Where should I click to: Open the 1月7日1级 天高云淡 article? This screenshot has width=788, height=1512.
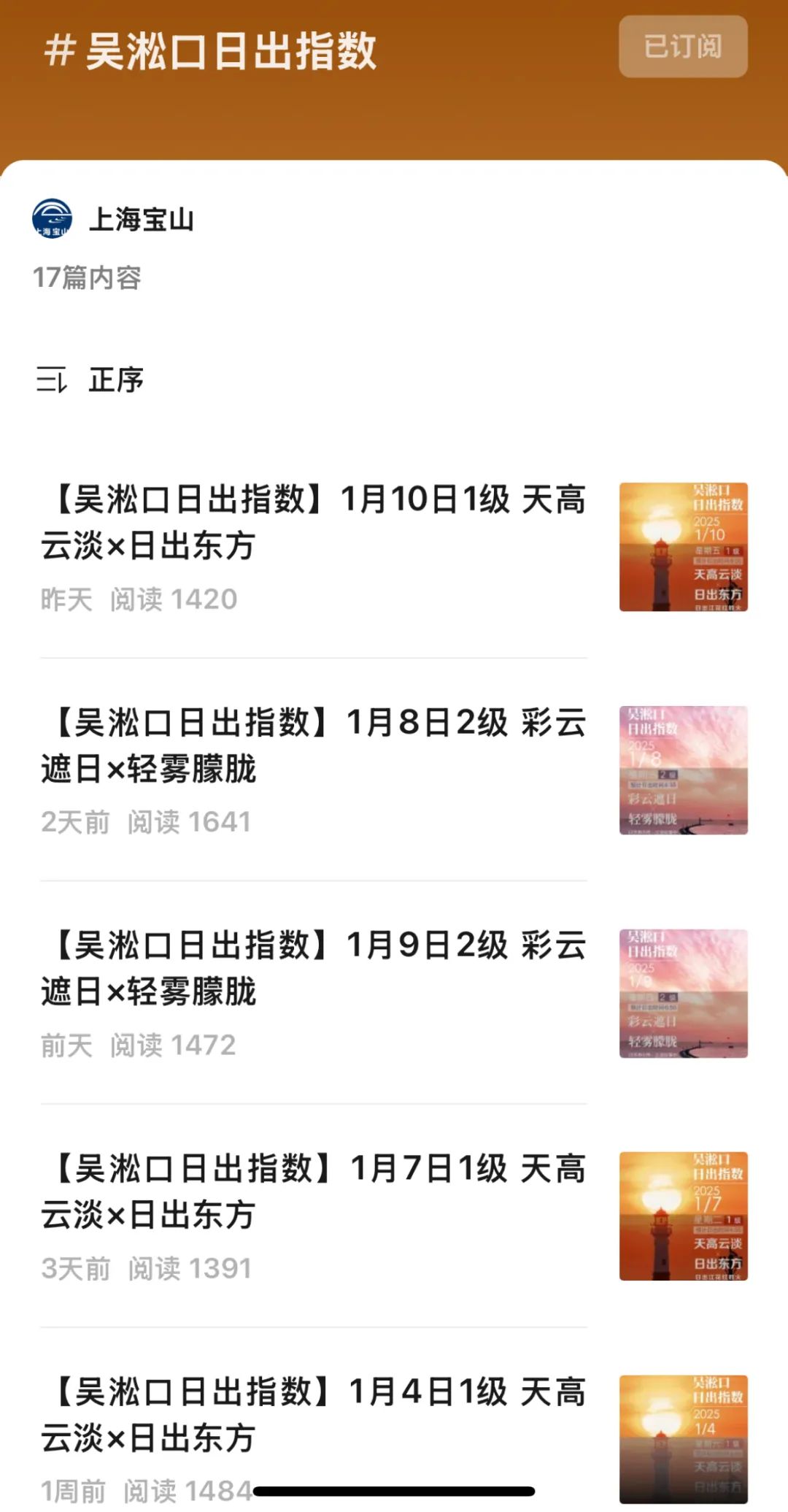pyautogui.click(x=314, y=1192)
